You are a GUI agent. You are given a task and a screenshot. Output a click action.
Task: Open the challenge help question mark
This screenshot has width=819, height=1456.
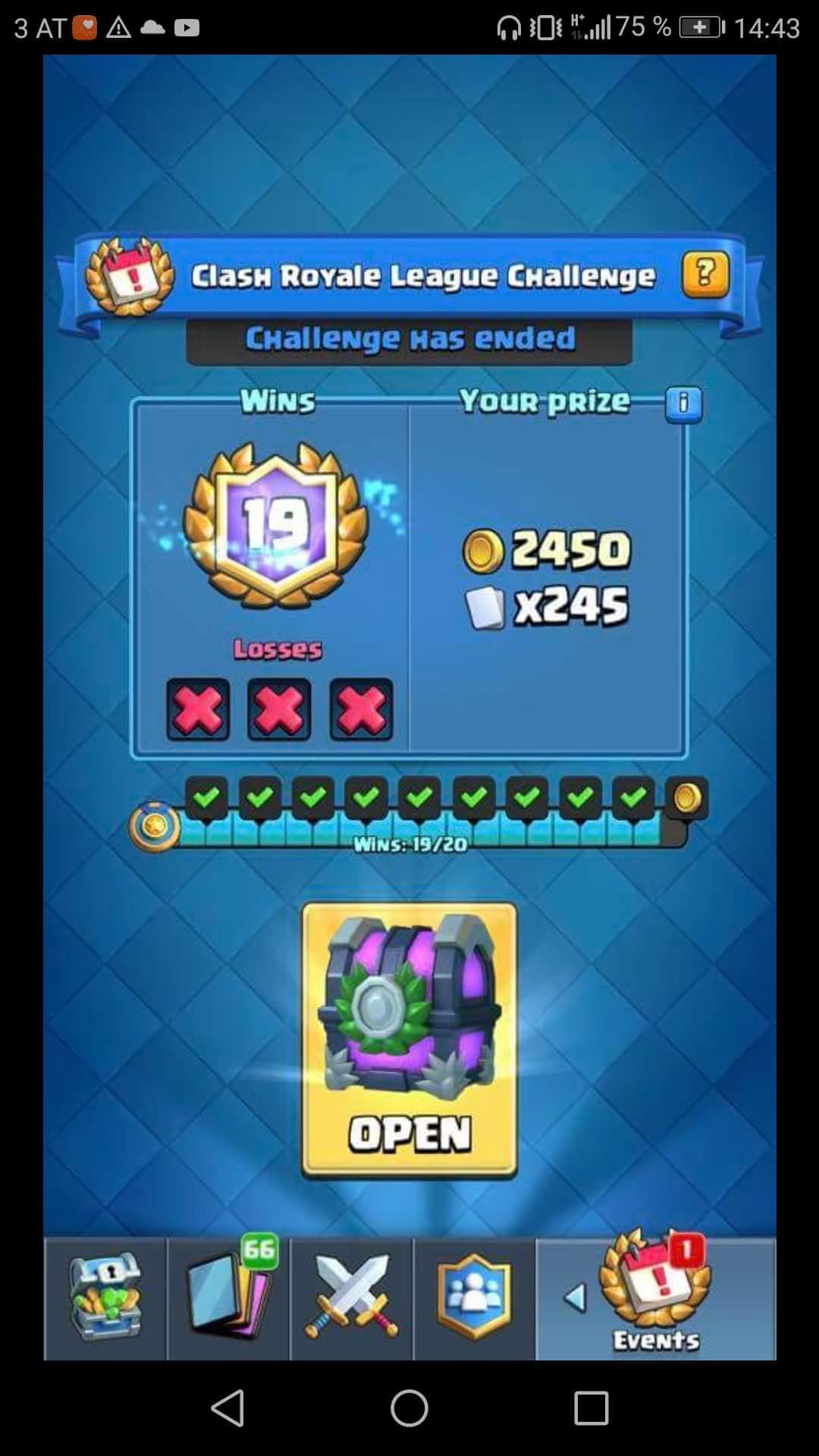coord(705,275)
